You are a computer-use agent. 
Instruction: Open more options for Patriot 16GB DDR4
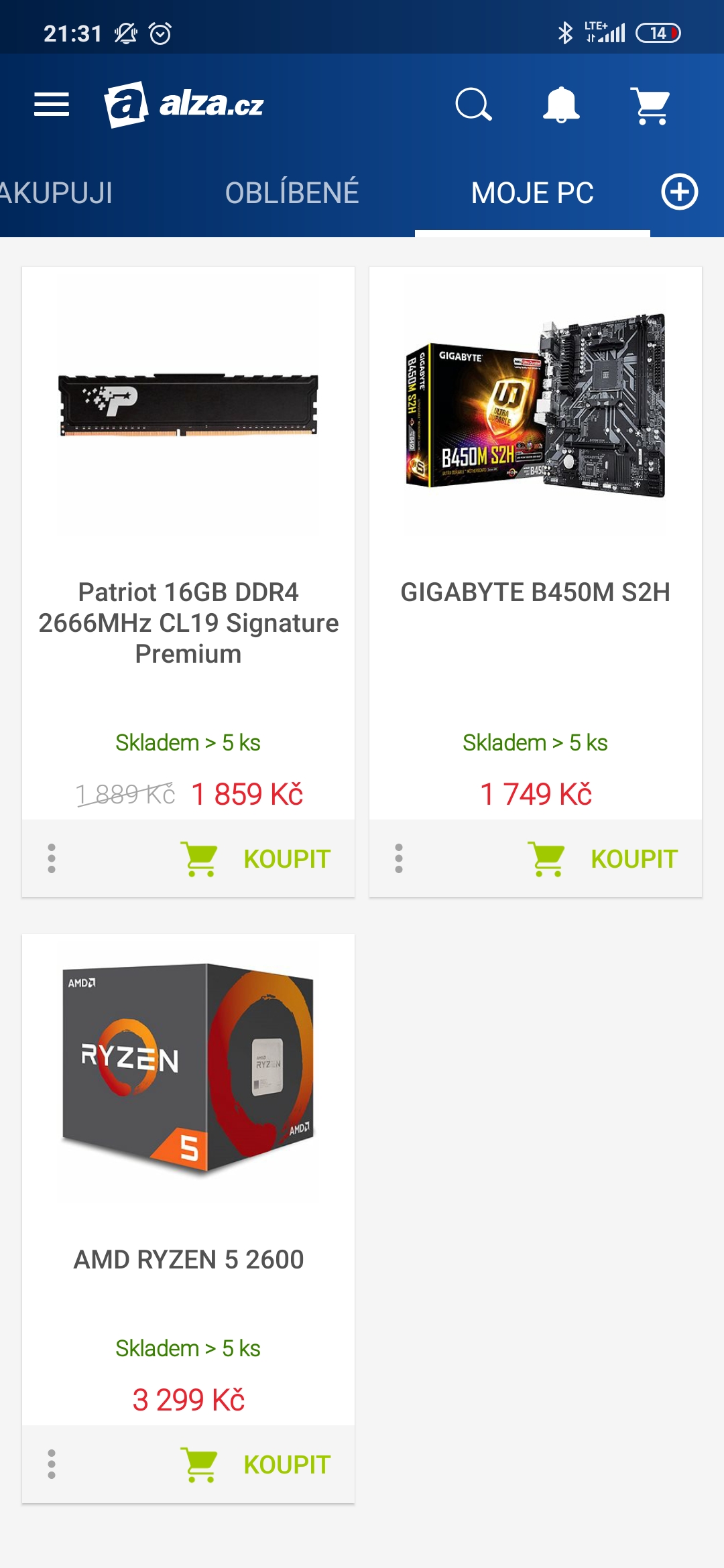52,858
